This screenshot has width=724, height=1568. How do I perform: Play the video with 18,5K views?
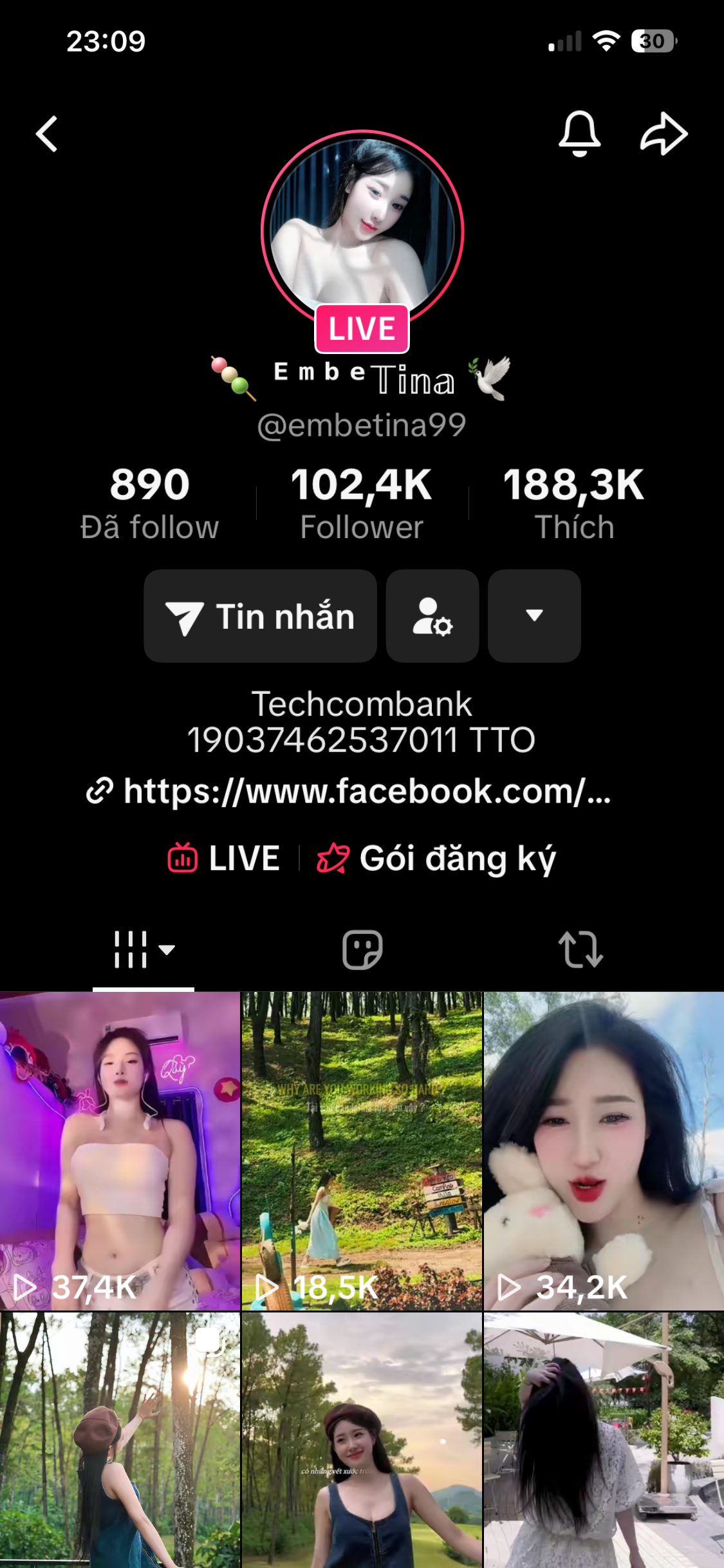coord(362,1151)
